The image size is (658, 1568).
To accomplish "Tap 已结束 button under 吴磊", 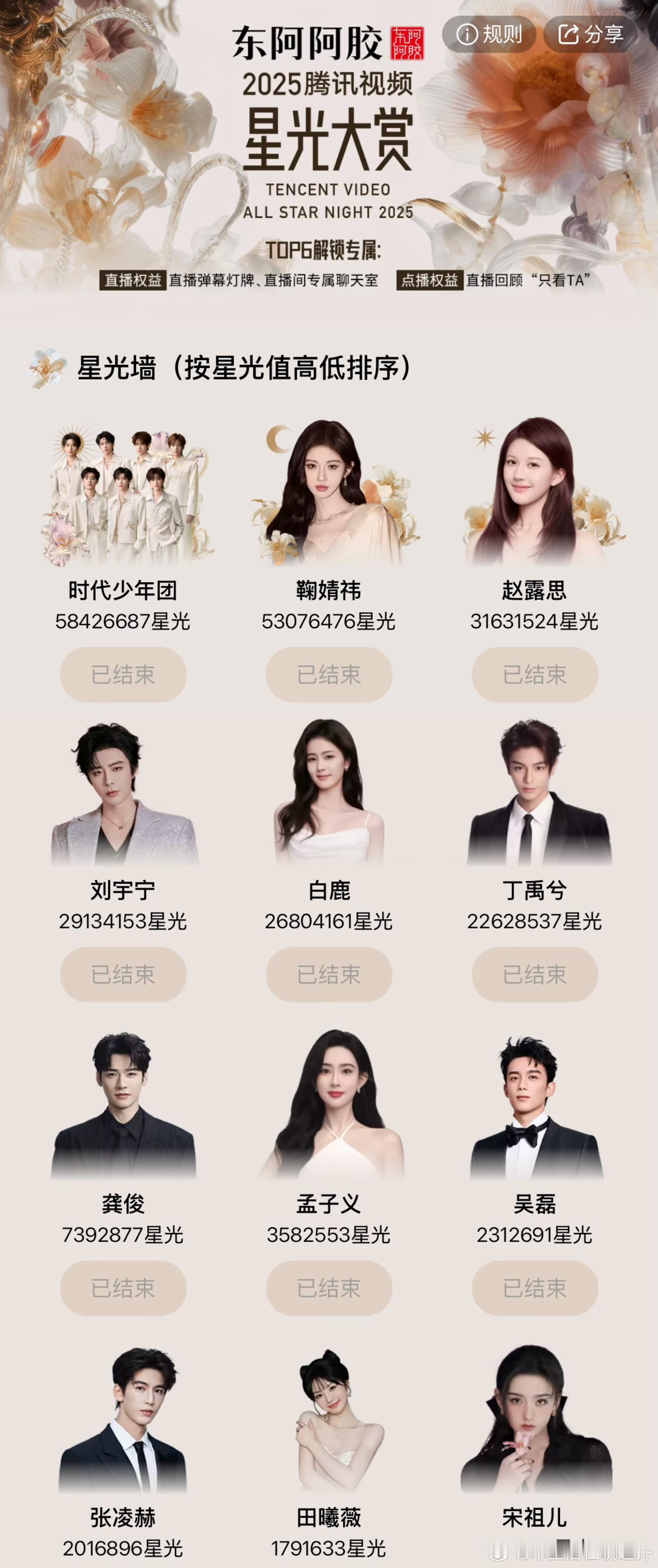I will [534, 1288].
